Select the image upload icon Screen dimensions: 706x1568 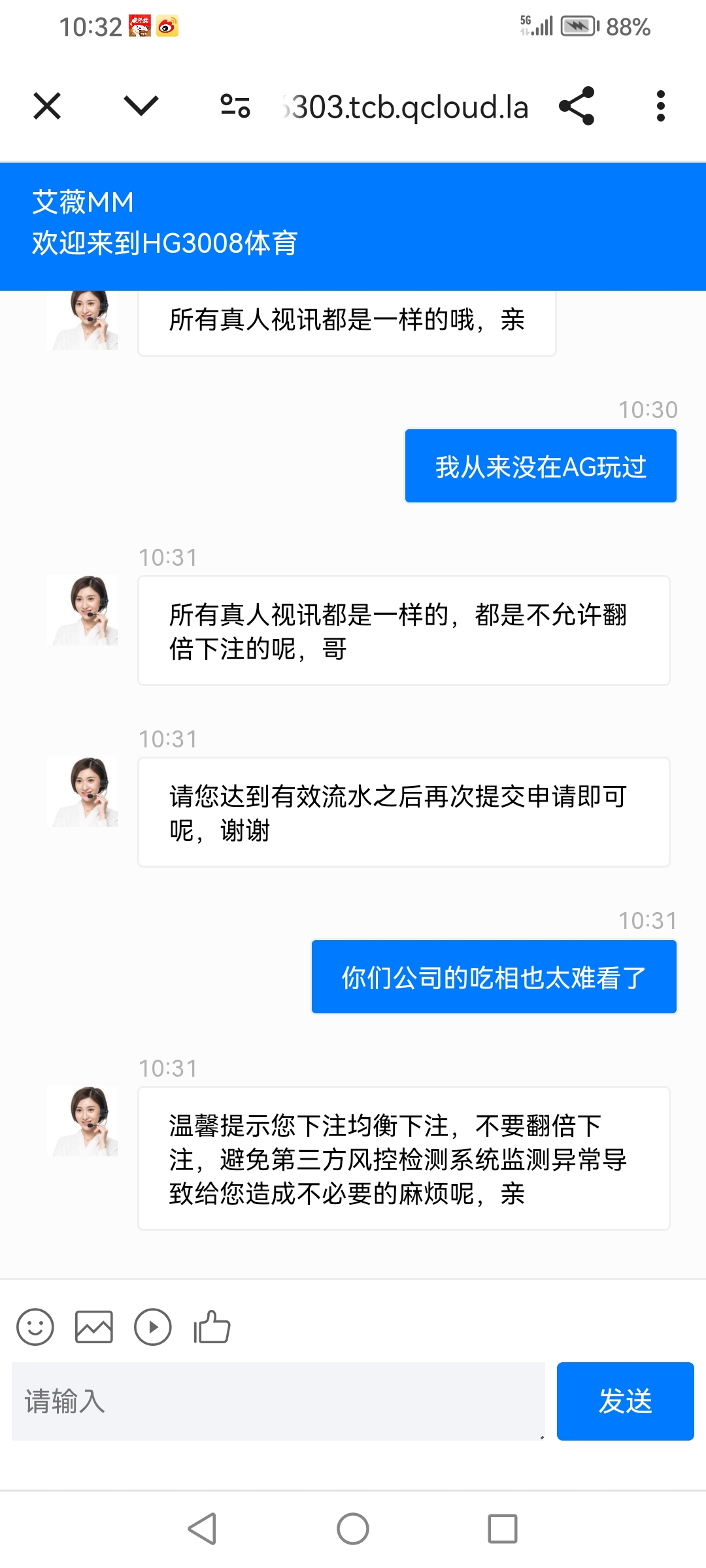95,1326
